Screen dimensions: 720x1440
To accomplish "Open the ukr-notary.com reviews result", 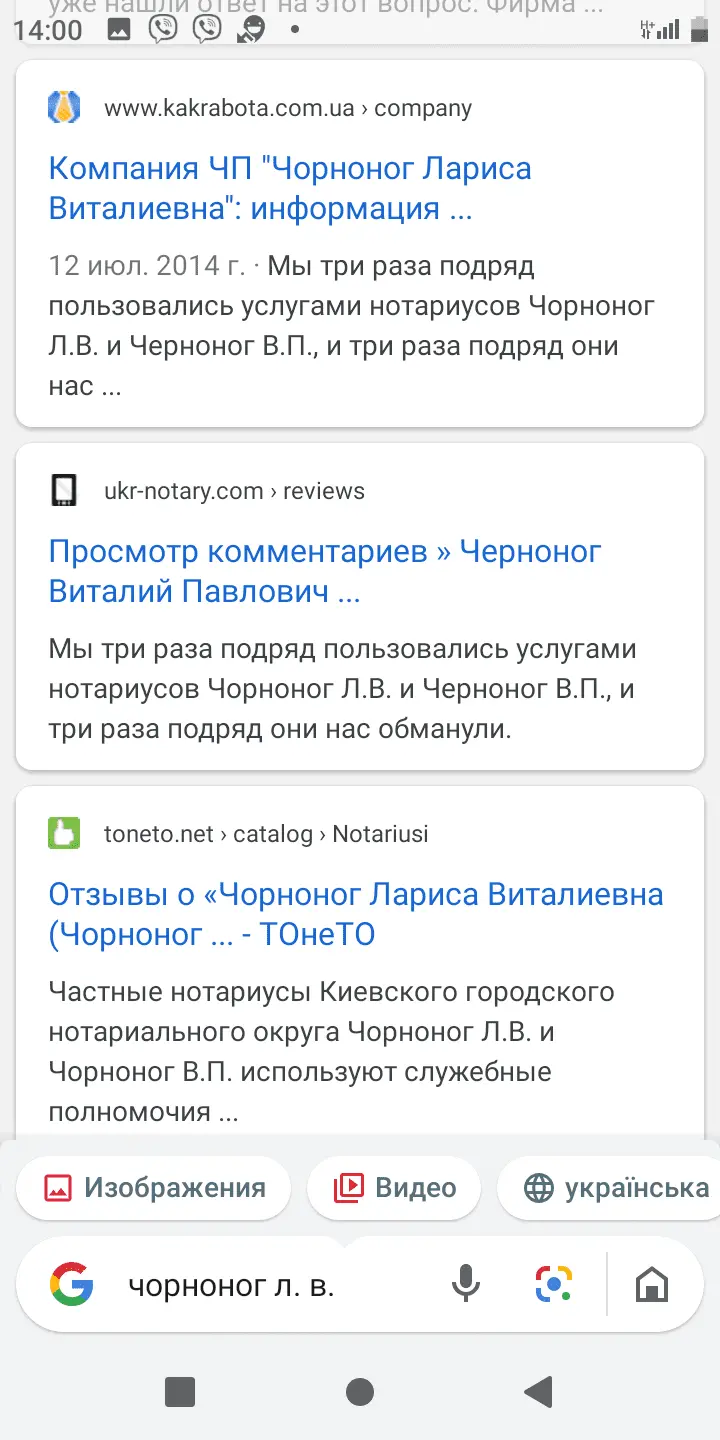I will click(x=325, y=571).
